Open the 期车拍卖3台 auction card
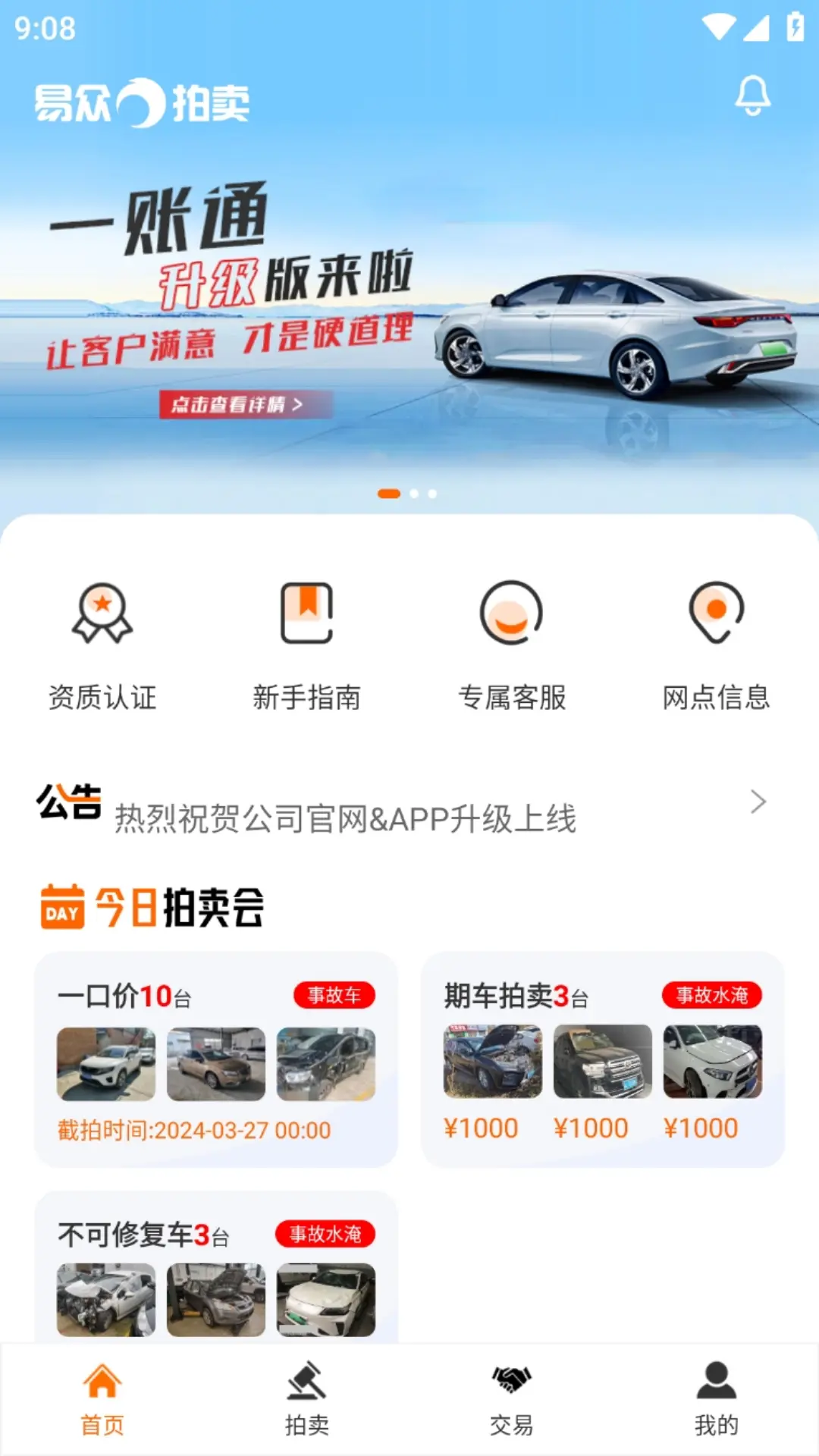Image resolution: width=819 pixels, height=1456 pixels. (x=603, y=1059)
